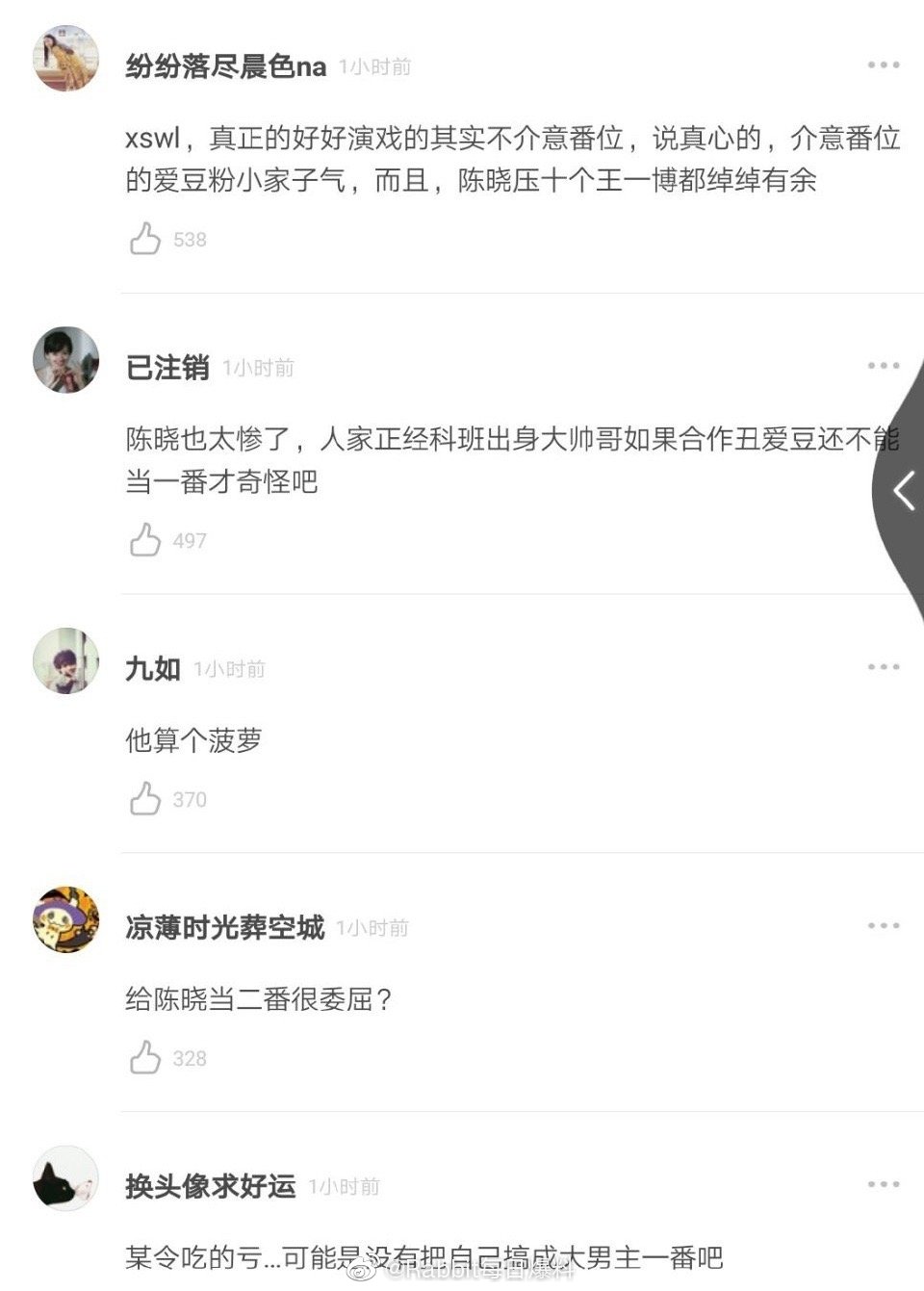The image size is (924, 1291).
Task: Open overflow menu on 换头像求好运's comment
Action: pyautogui.click(x=883, y=1185)
